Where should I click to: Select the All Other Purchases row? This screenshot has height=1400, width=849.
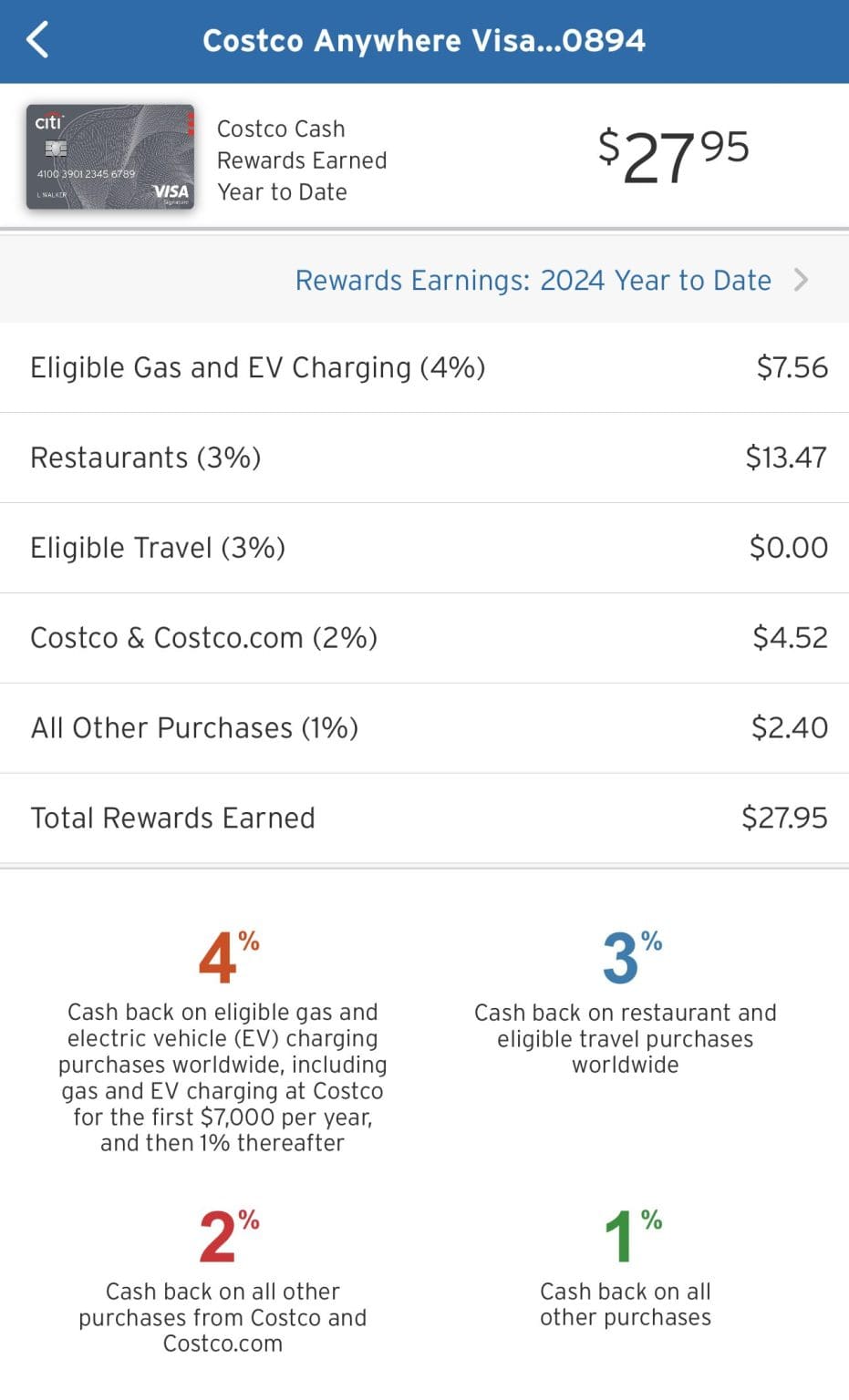424,727
